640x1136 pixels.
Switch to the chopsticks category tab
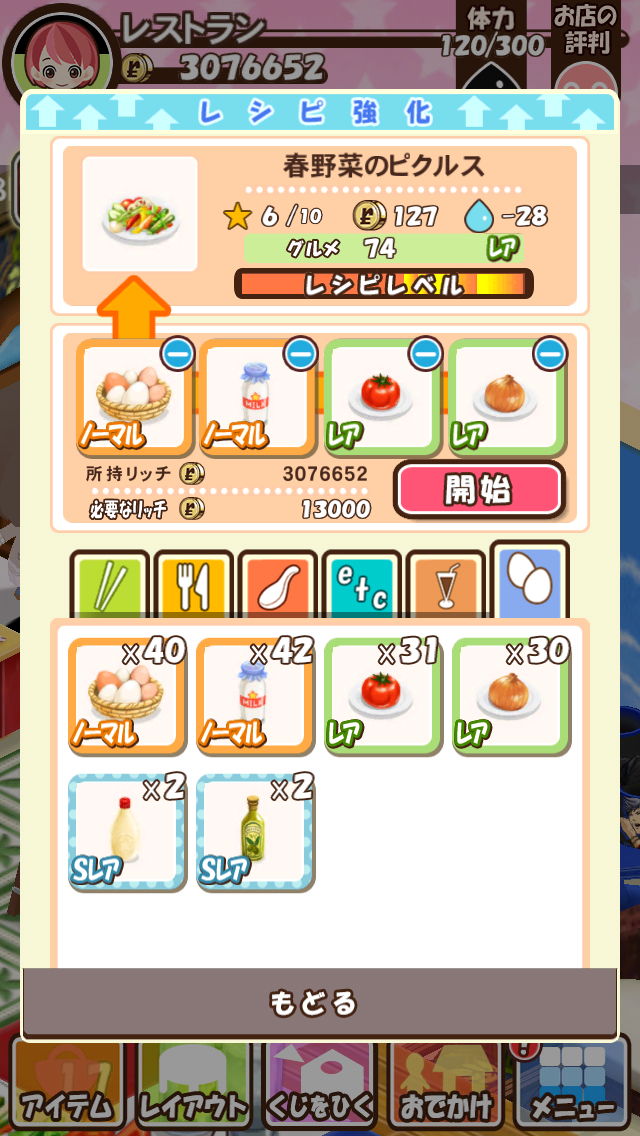point(110,584)
